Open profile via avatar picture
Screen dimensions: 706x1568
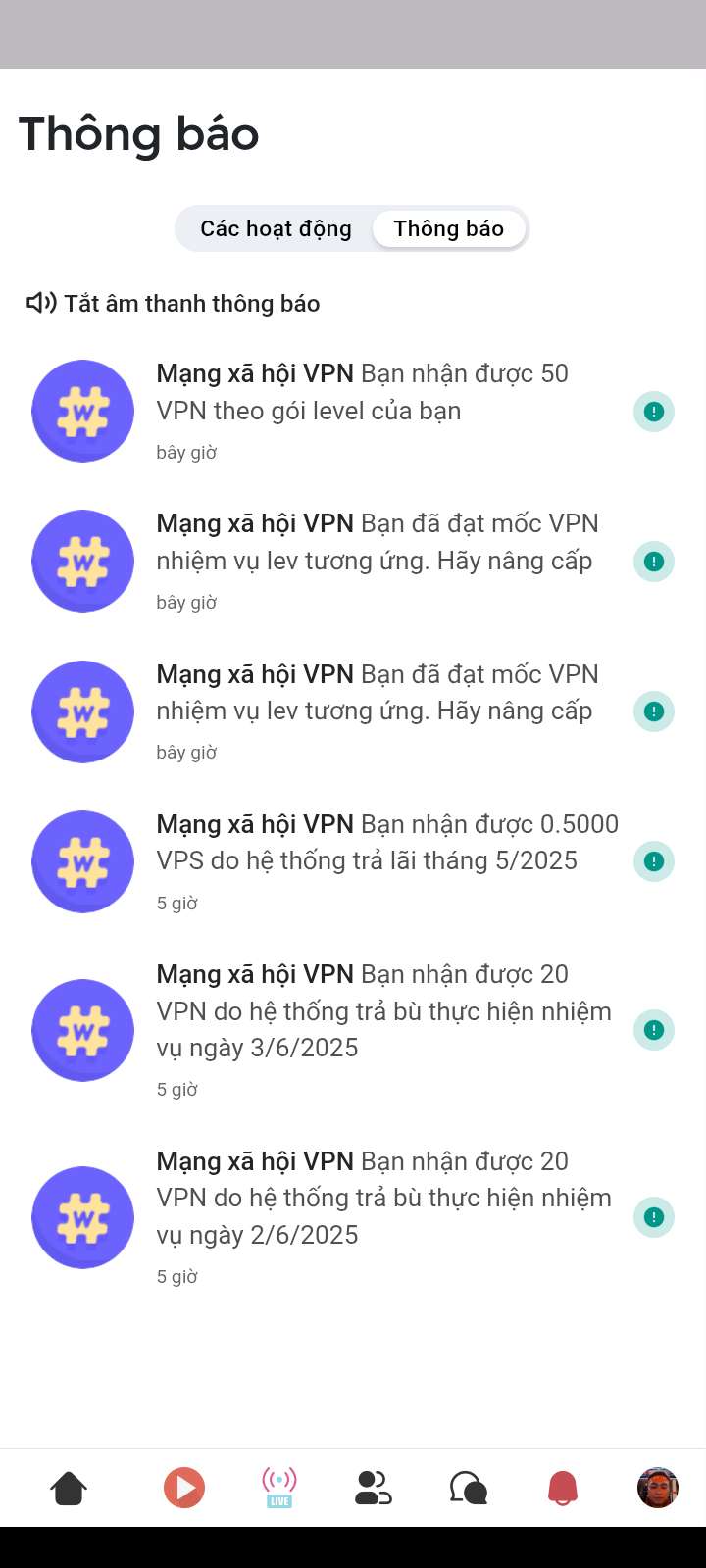[x=657, y=1488]
